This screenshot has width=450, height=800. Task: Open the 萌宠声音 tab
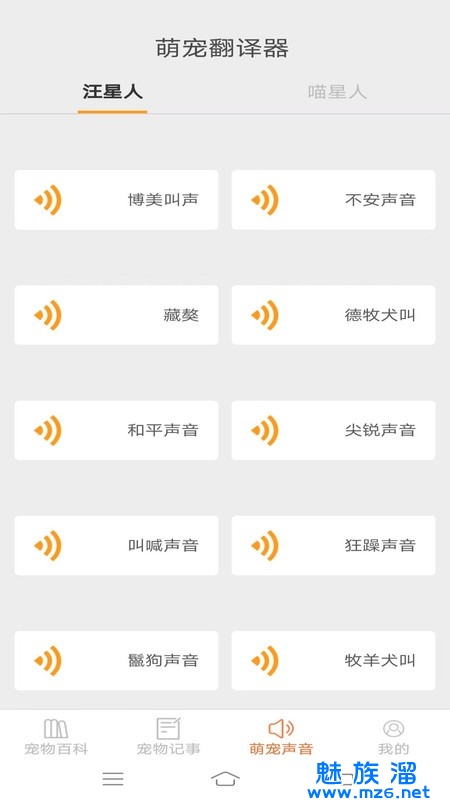point(281,736)
